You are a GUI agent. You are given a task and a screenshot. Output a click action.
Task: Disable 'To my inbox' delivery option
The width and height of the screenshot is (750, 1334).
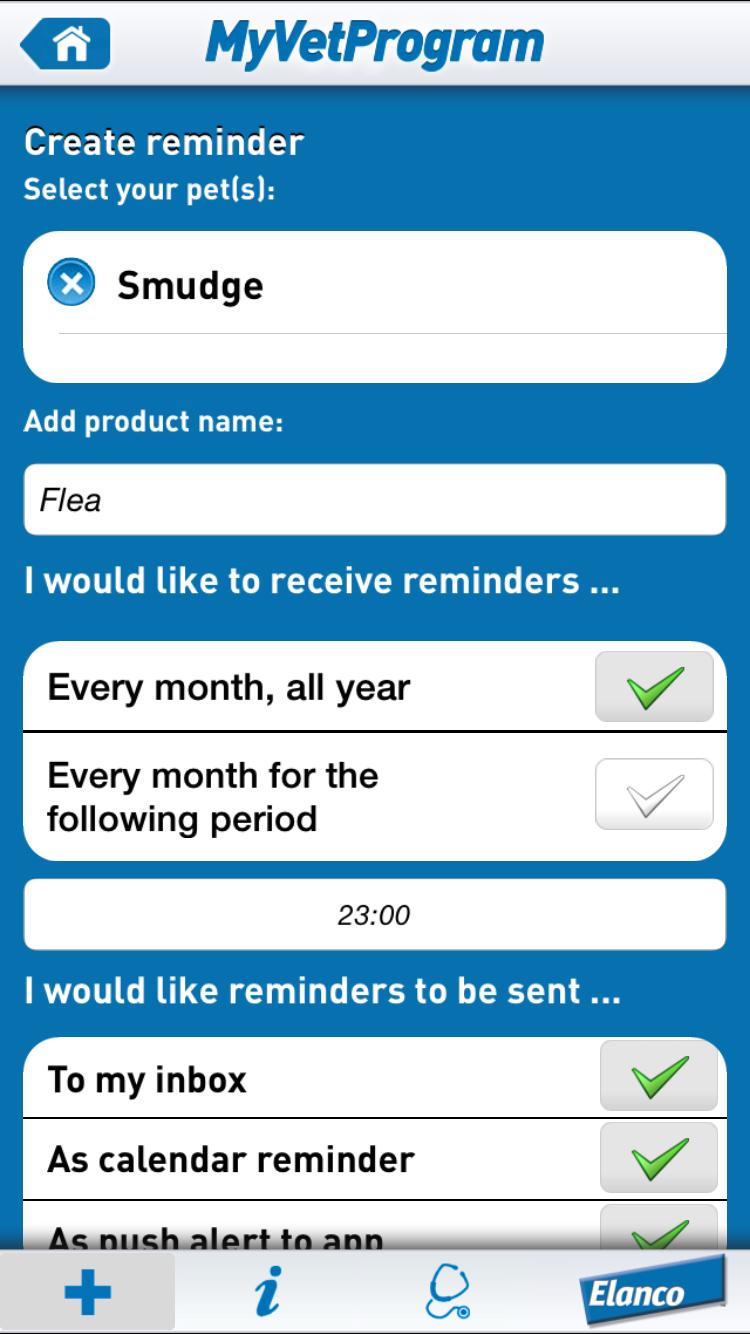660,1077
